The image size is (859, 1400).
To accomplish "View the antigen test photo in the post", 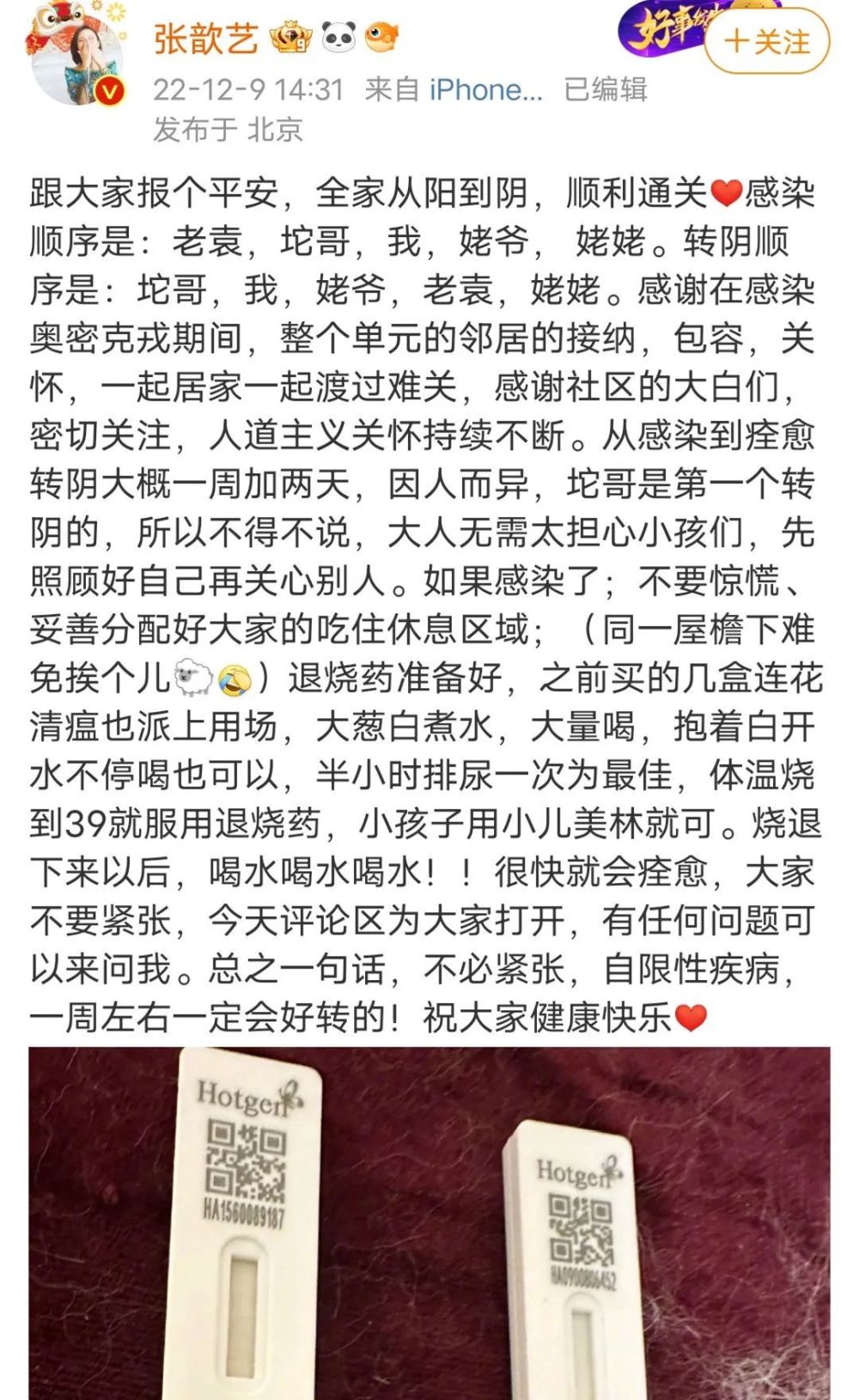I will [429, 1224].
